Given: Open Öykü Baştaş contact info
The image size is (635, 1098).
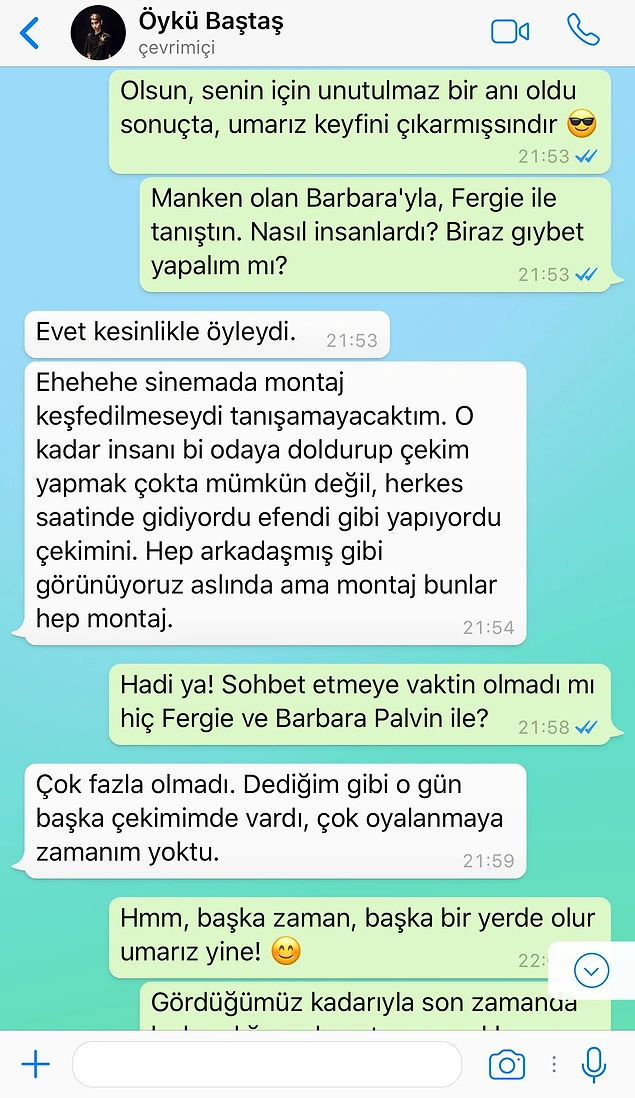Looking at the screenshot, I should tap(211, 32).
